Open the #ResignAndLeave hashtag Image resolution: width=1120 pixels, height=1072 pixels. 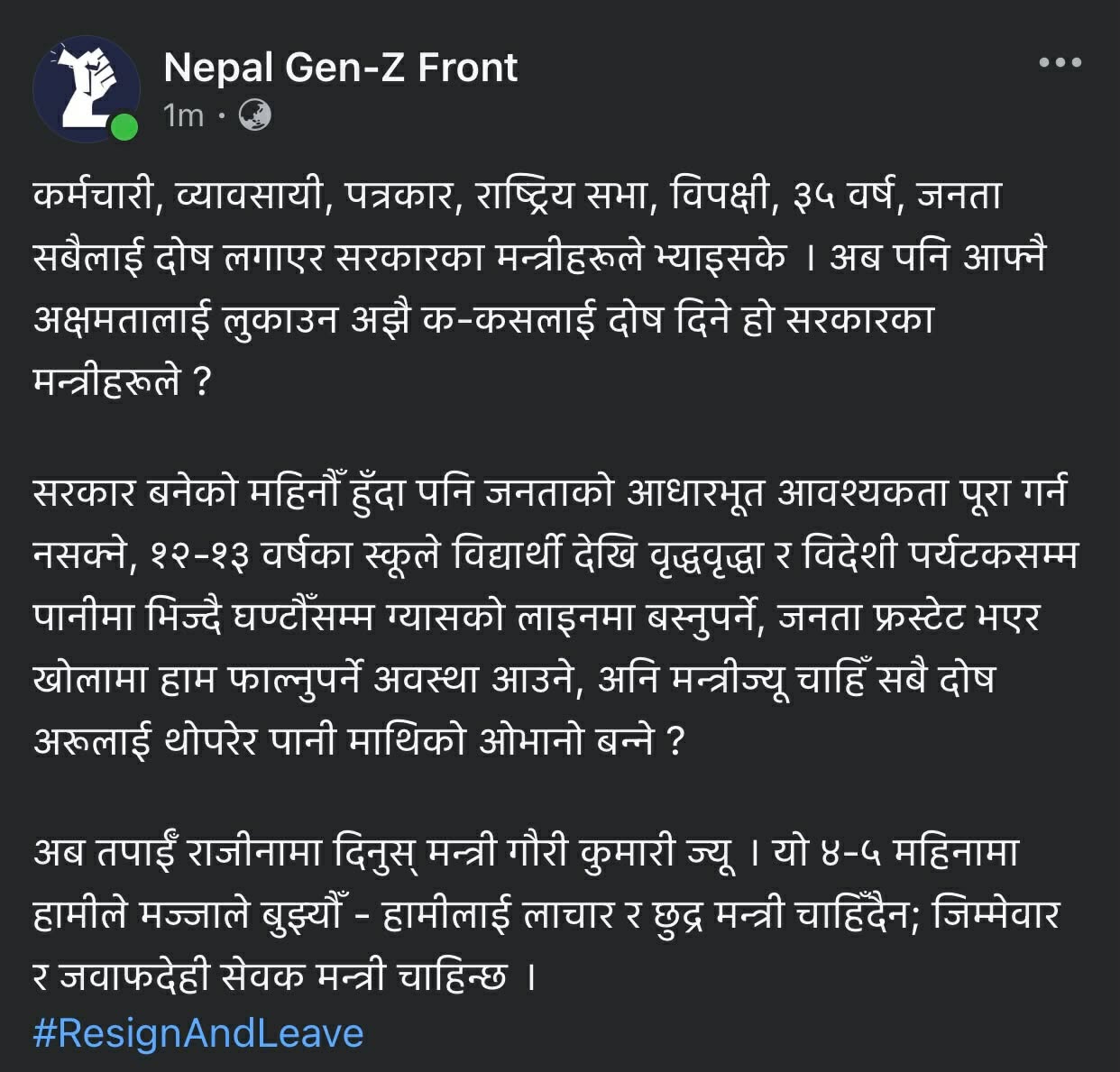point(198,1033)
